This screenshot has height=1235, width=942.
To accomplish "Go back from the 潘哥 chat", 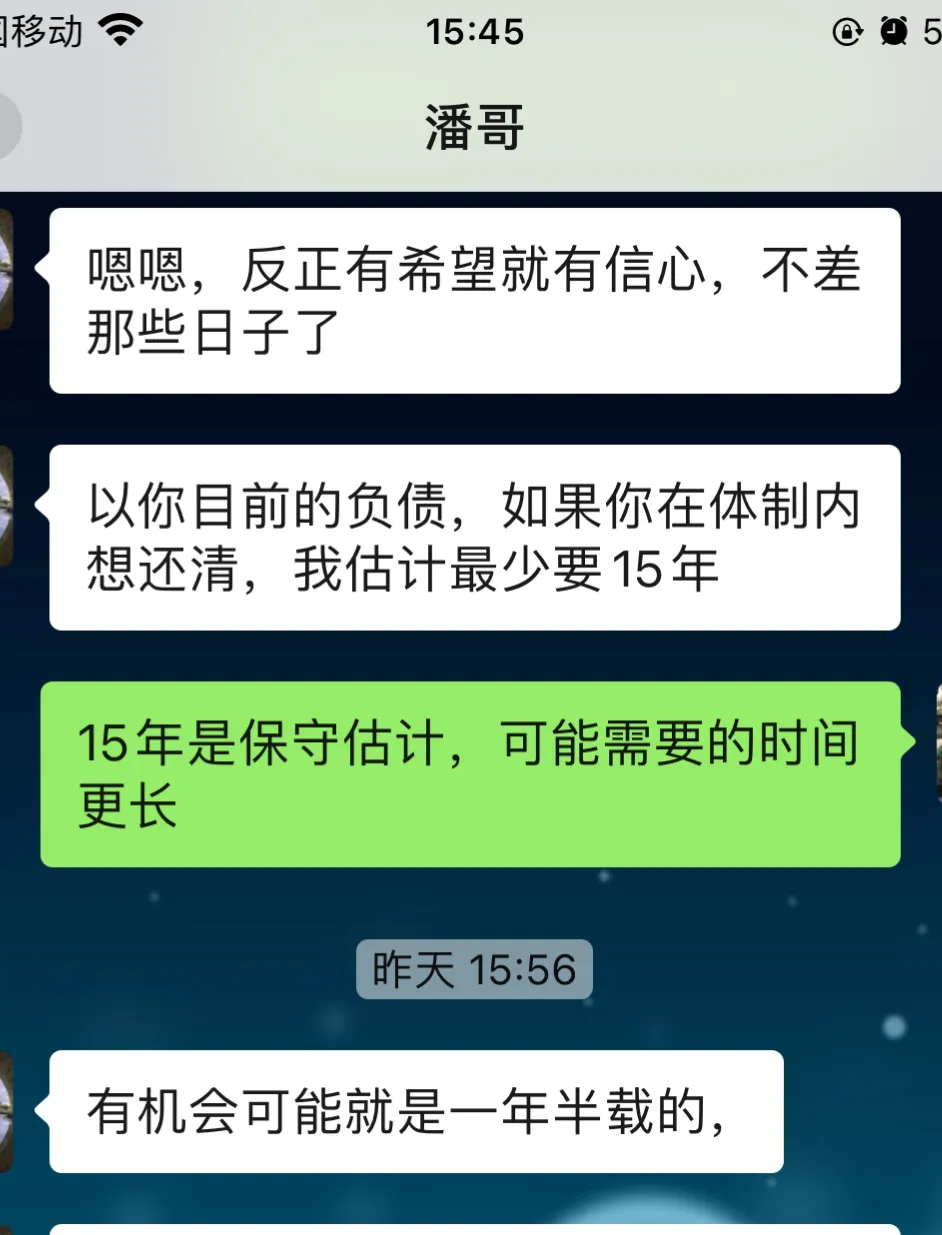I will point(8,127).
